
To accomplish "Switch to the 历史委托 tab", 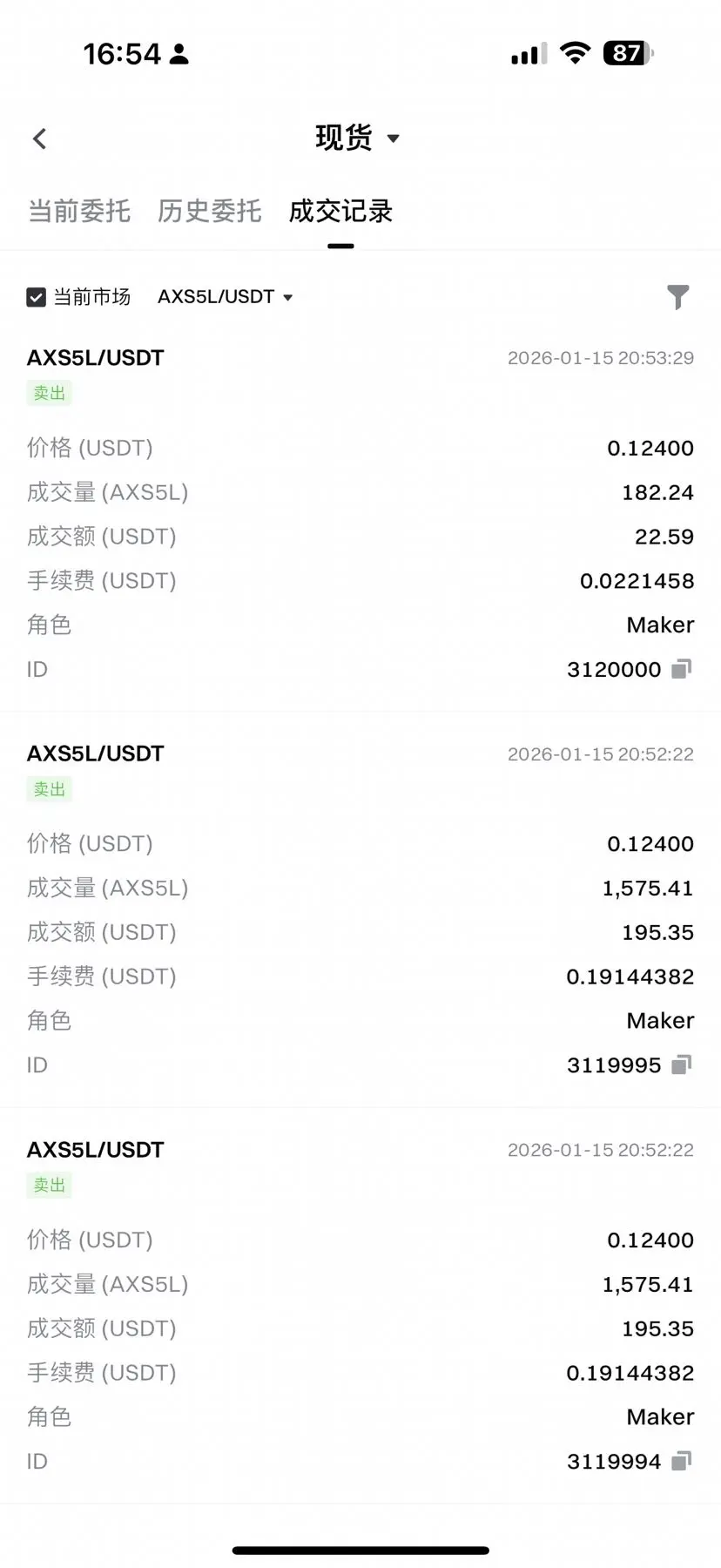I will coord(209,211).
